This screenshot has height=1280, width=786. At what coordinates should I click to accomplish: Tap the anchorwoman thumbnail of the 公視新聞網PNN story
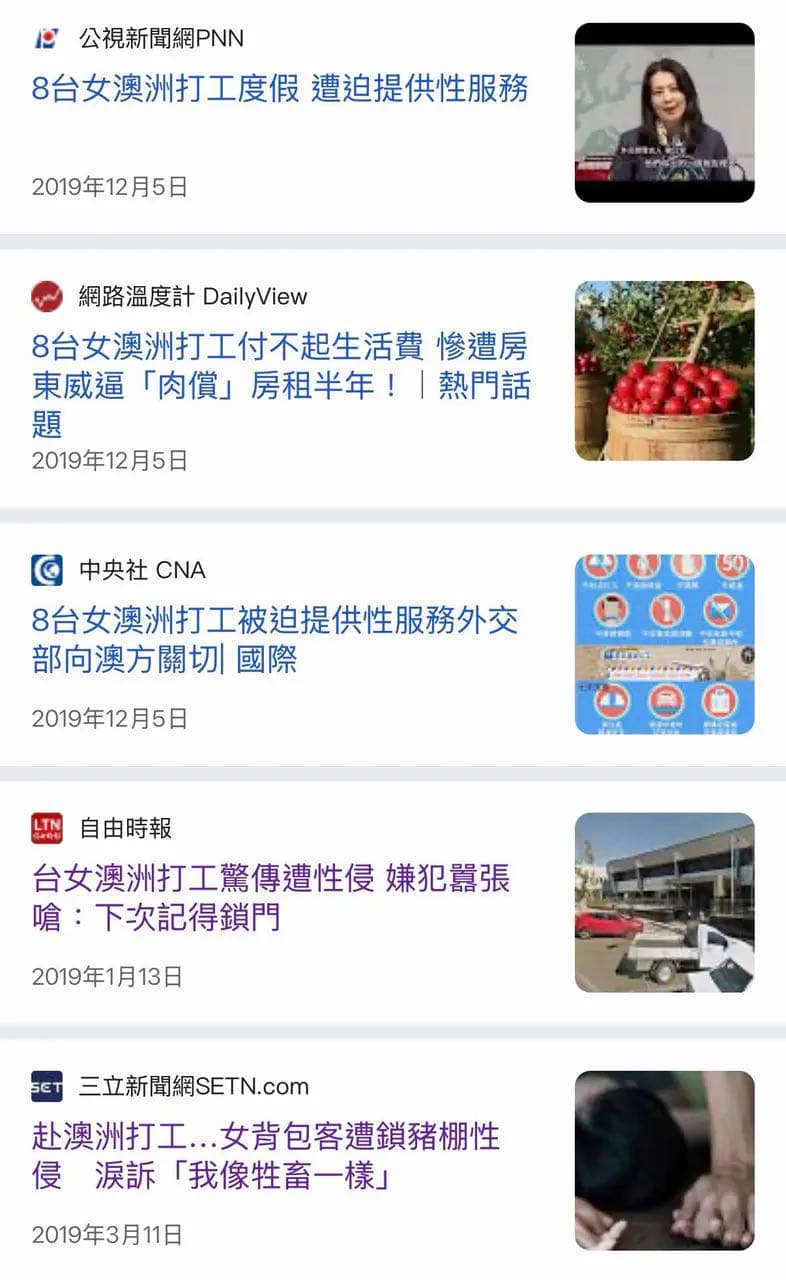(664, 113)
